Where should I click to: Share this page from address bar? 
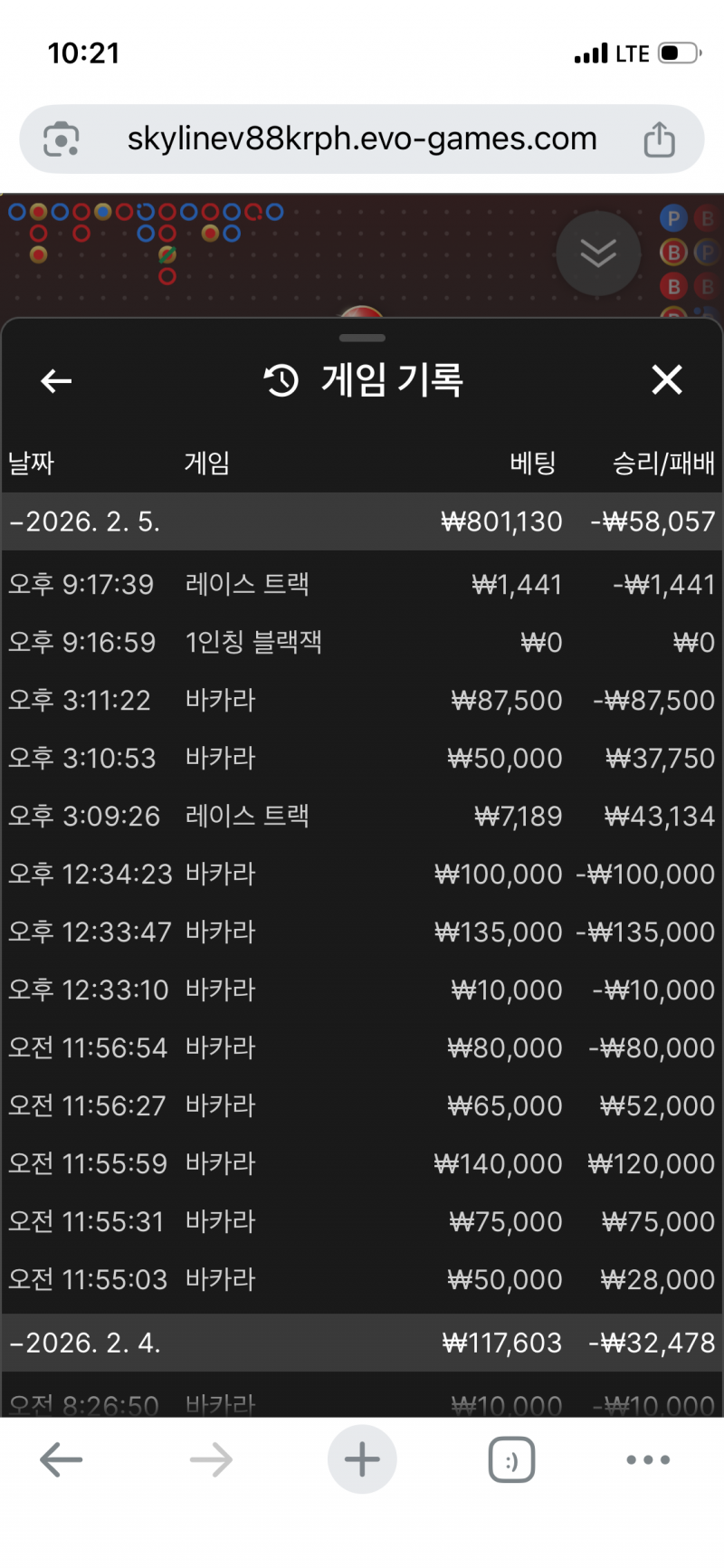point(659,139)
